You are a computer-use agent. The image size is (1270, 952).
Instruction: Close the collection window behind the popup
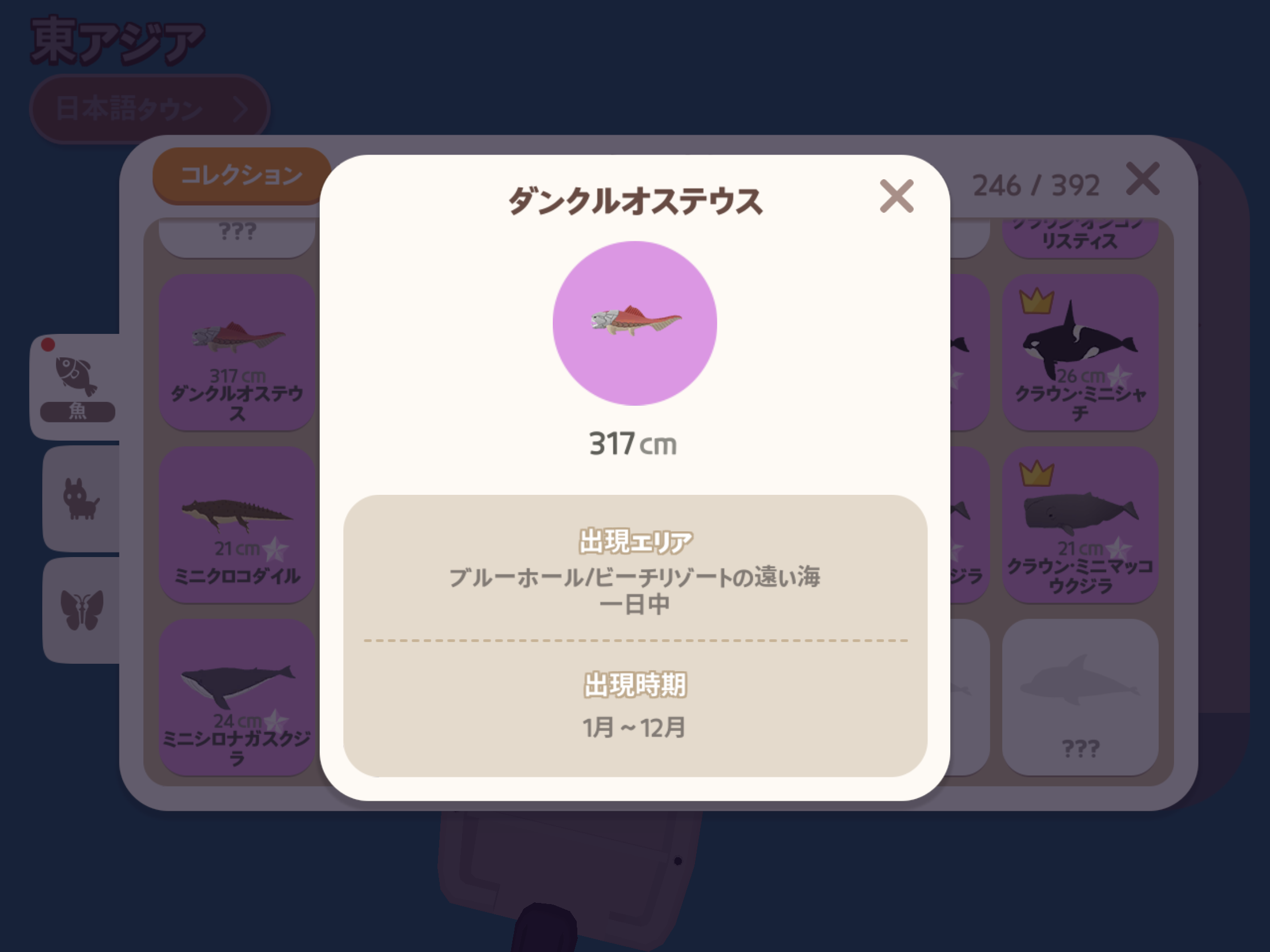[1143, 179]
